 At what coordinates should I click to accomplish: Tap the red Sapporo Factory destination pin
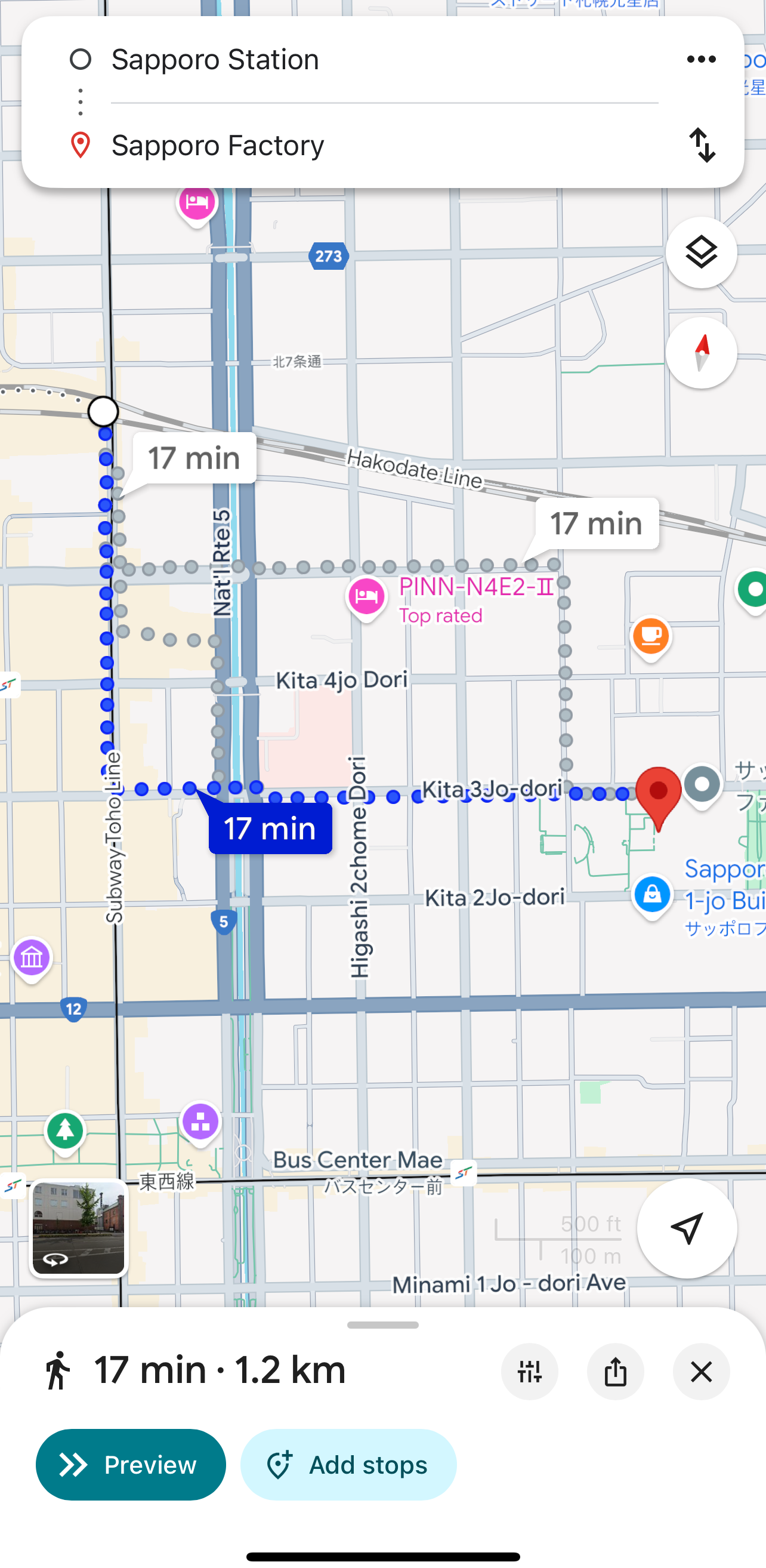[657, 793]
